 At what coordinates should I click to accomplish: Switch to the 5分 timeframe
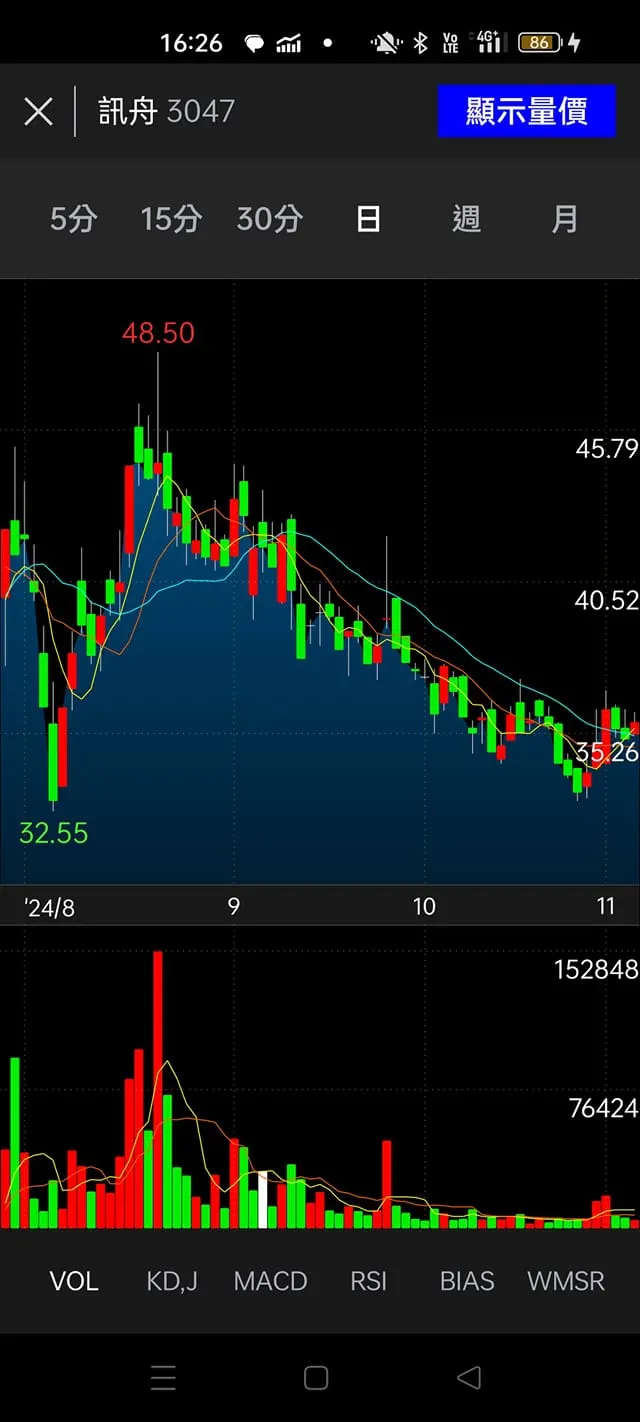[x=73, y=219]
